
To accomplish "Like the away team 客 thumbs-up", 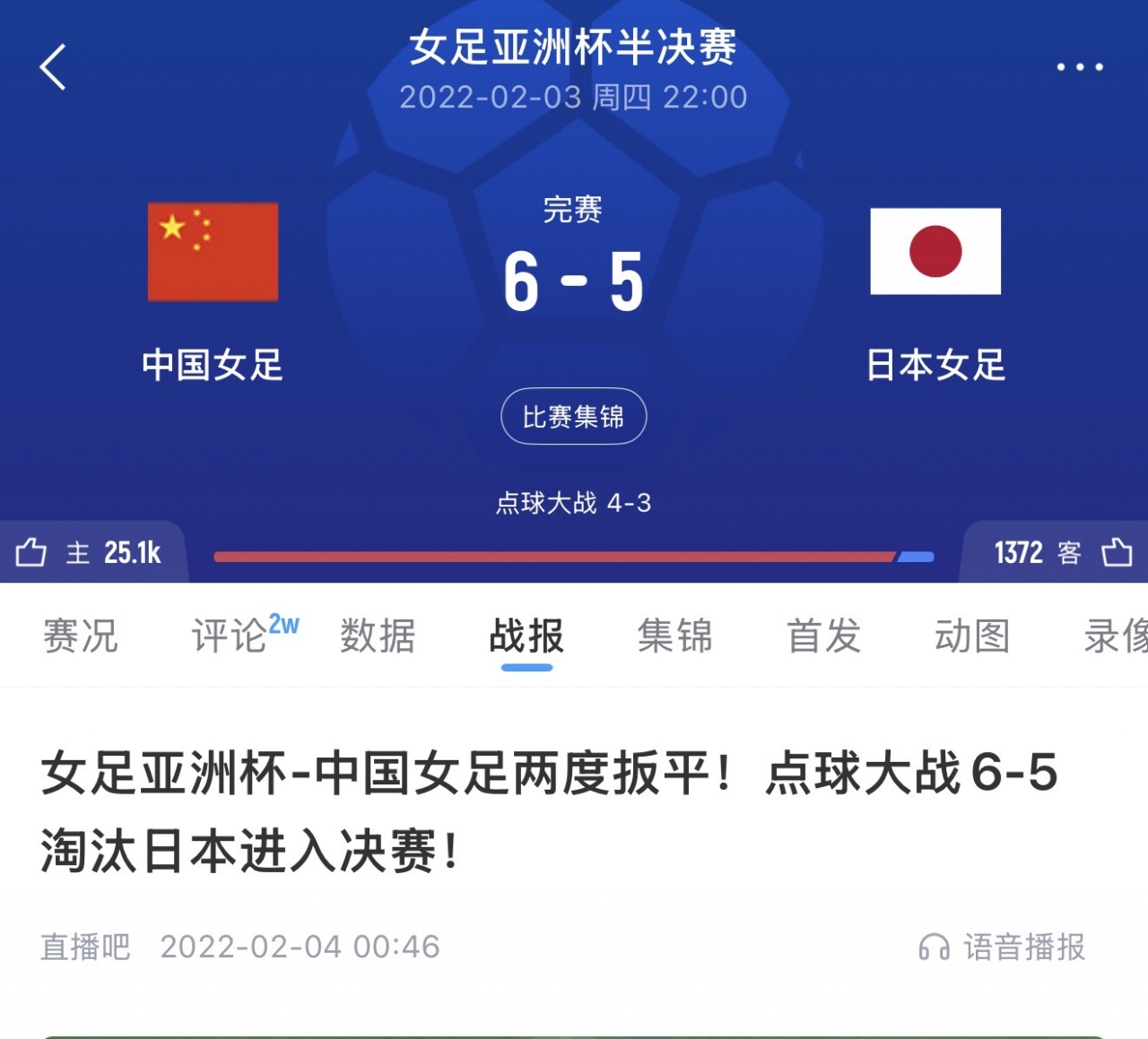I will coord(1117,552).
